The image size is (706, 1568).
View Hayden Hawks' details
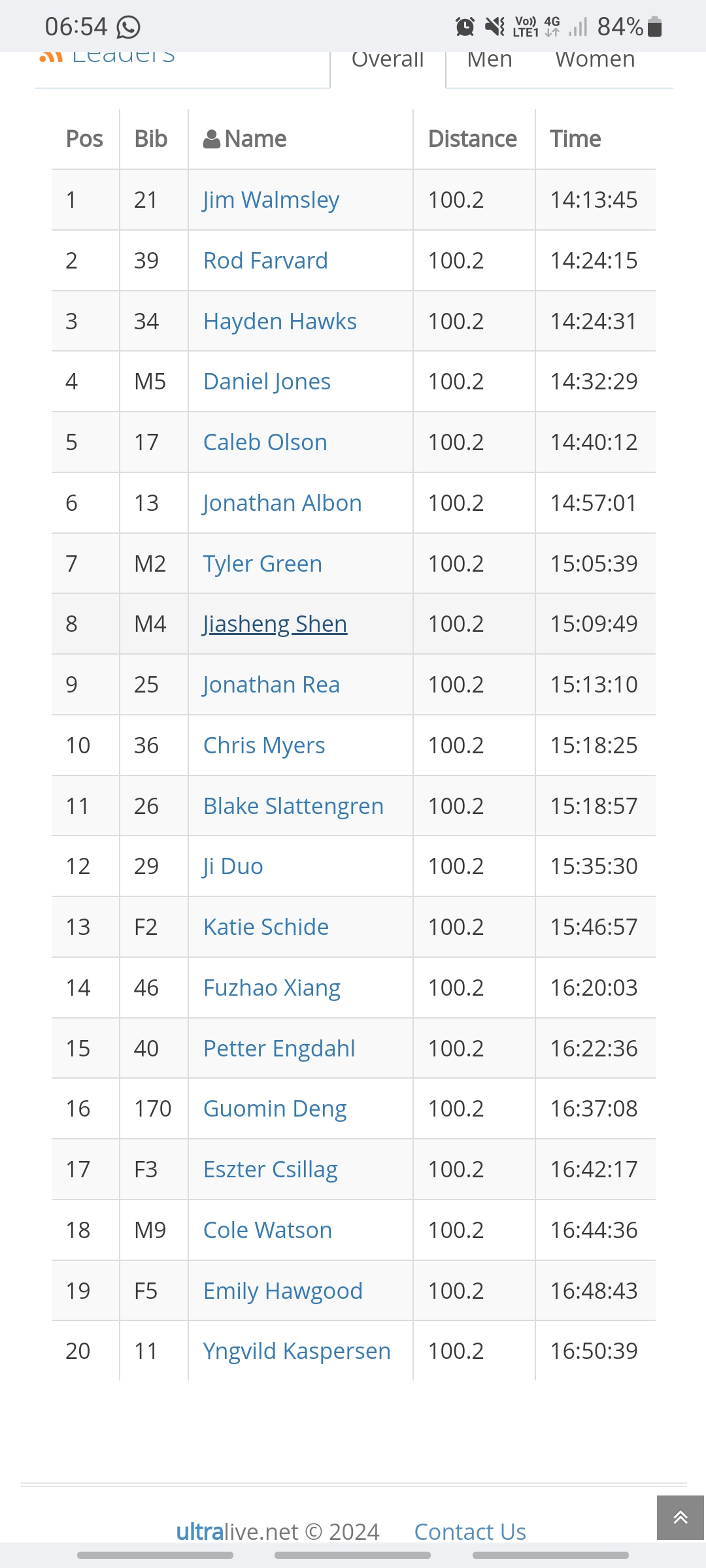pyautogui.click(x=280, y=321)
